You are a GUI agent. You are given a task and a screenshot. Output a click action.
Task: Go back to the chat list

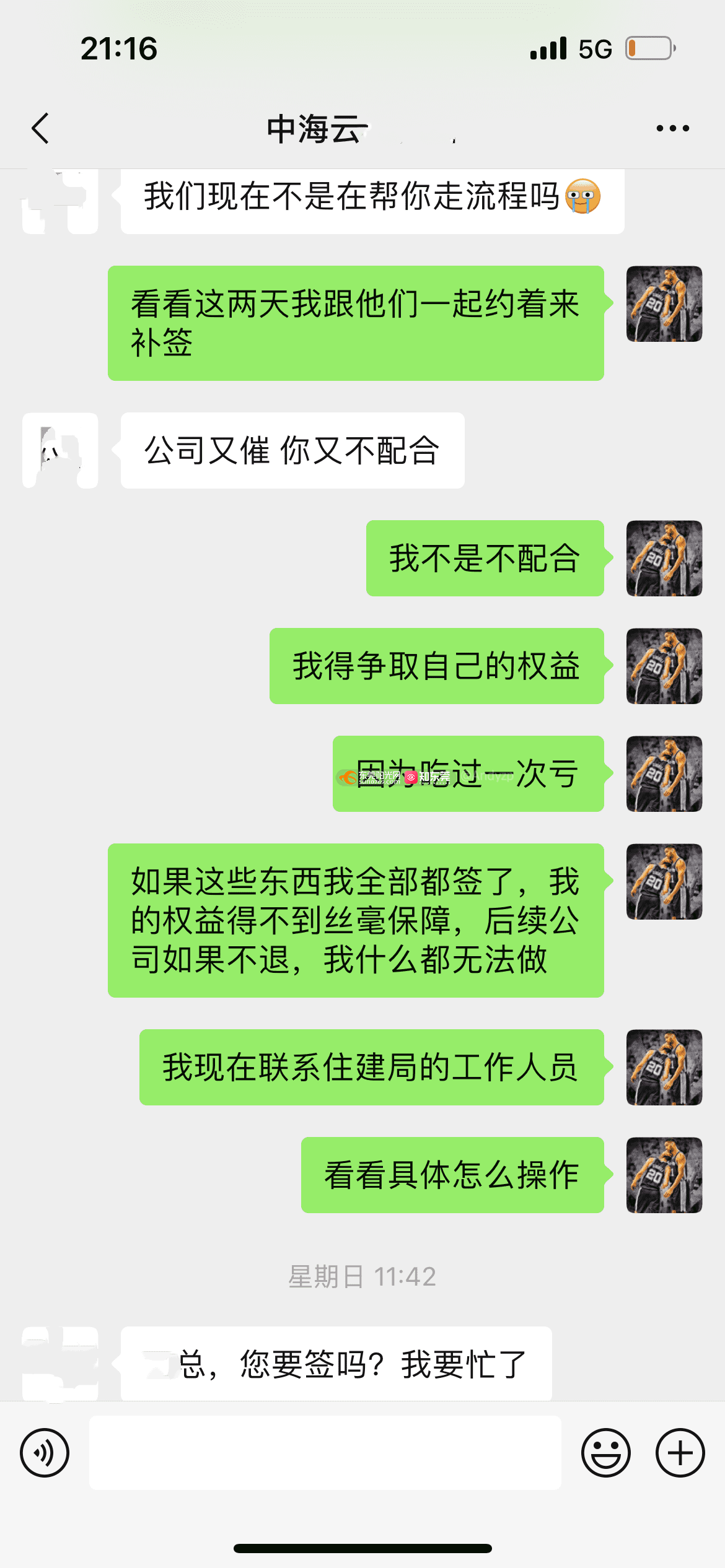pyautogui.click(x=41, y=128)
